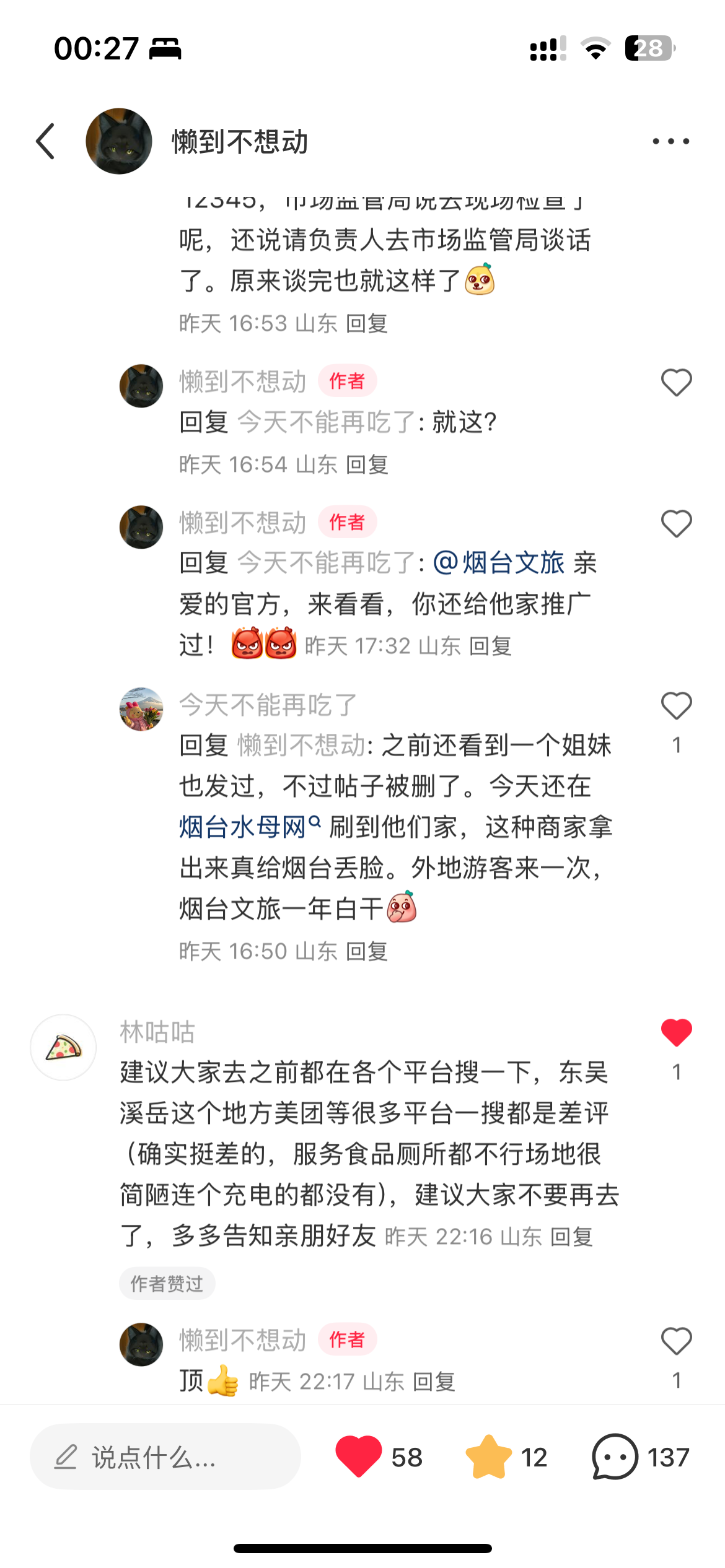Image resolution: width=725 pixels, height=1568 pixels.
Task: Open 林咕咕's pizza avatar profile
Action: 63,1047
